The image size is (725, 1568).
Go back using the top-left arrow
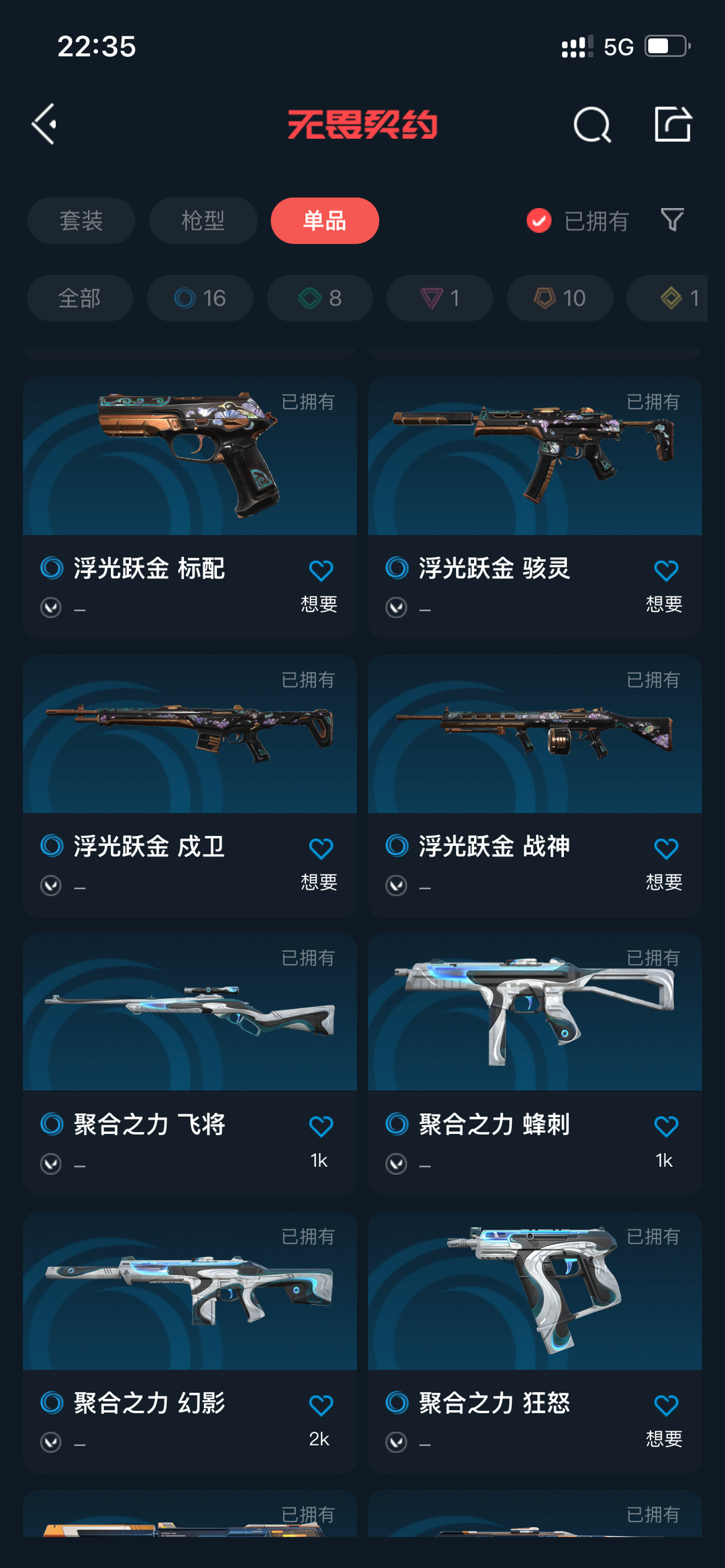click(44, 124)
